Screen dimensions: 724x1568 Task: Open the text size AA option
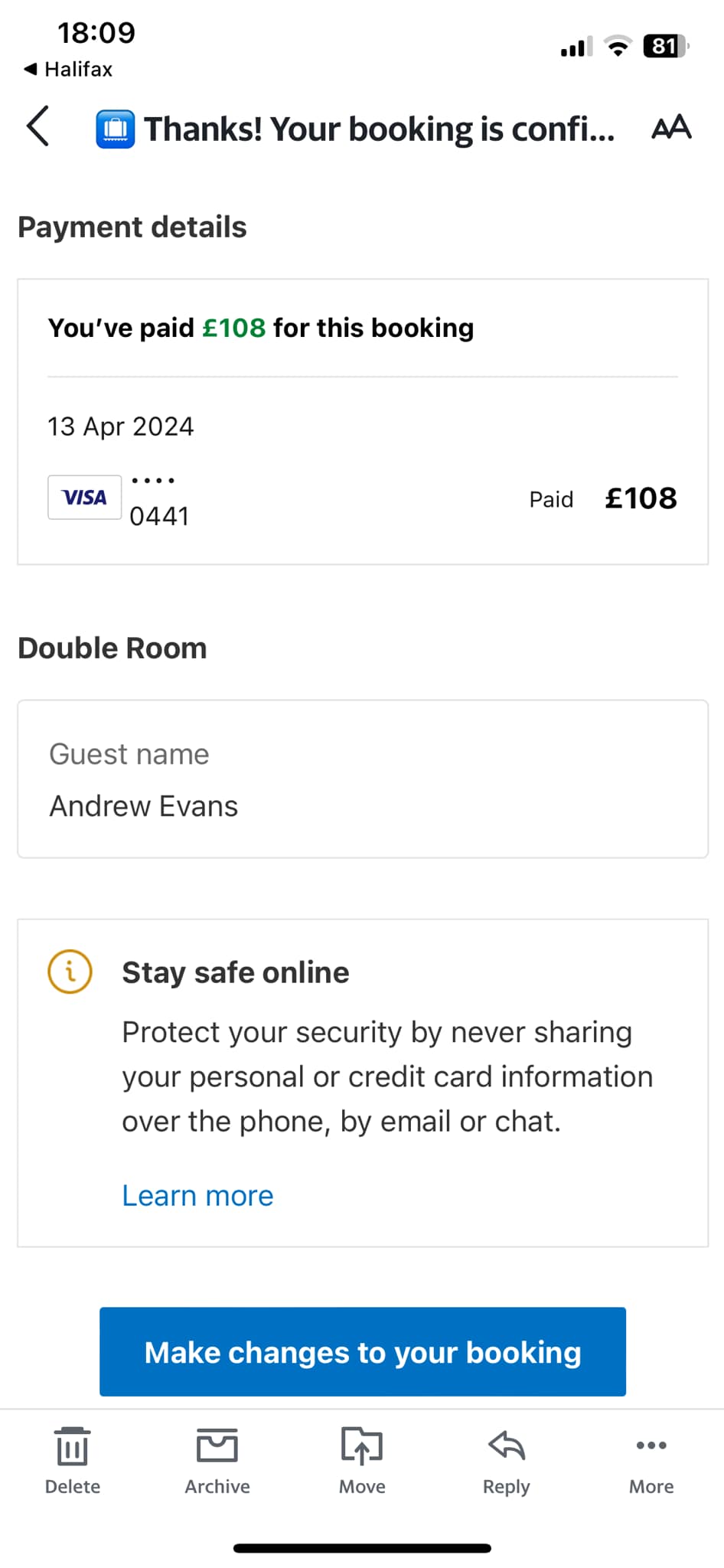[x=671, y=127]
